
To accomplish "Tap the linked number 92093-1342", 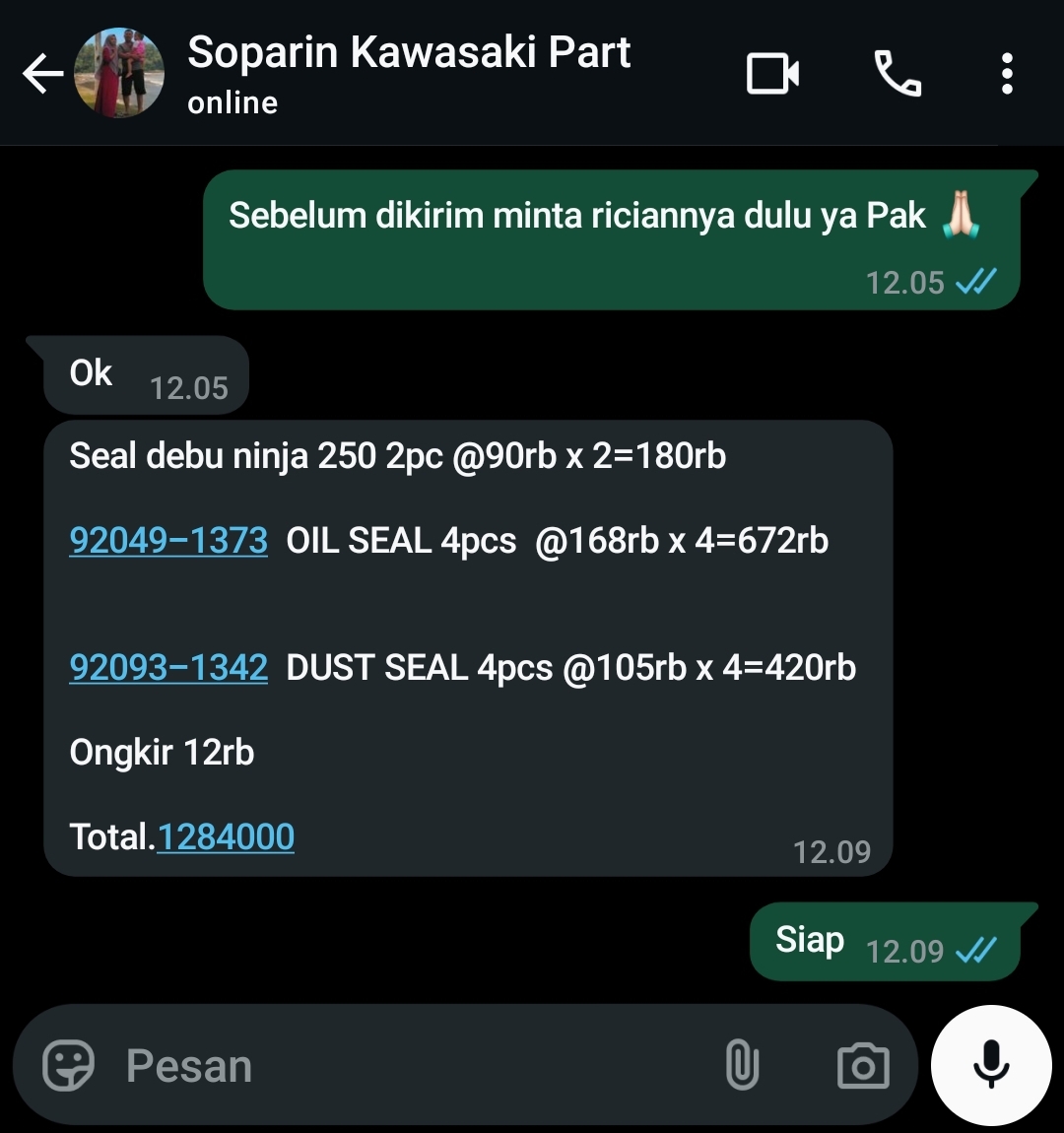I will (168, 667).
